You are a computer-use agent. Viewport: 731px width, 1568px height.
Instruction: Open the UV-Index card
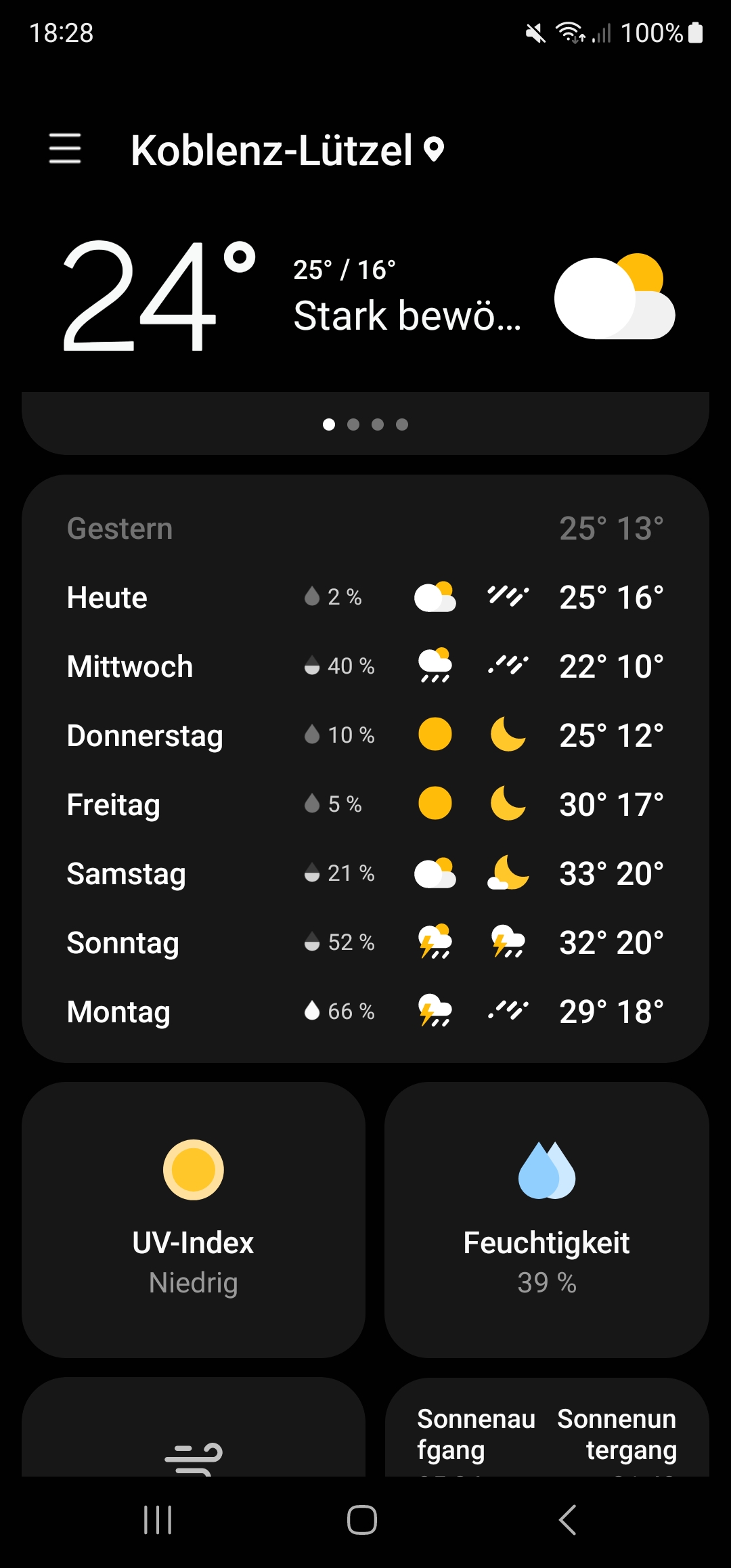coord(194,1219)
